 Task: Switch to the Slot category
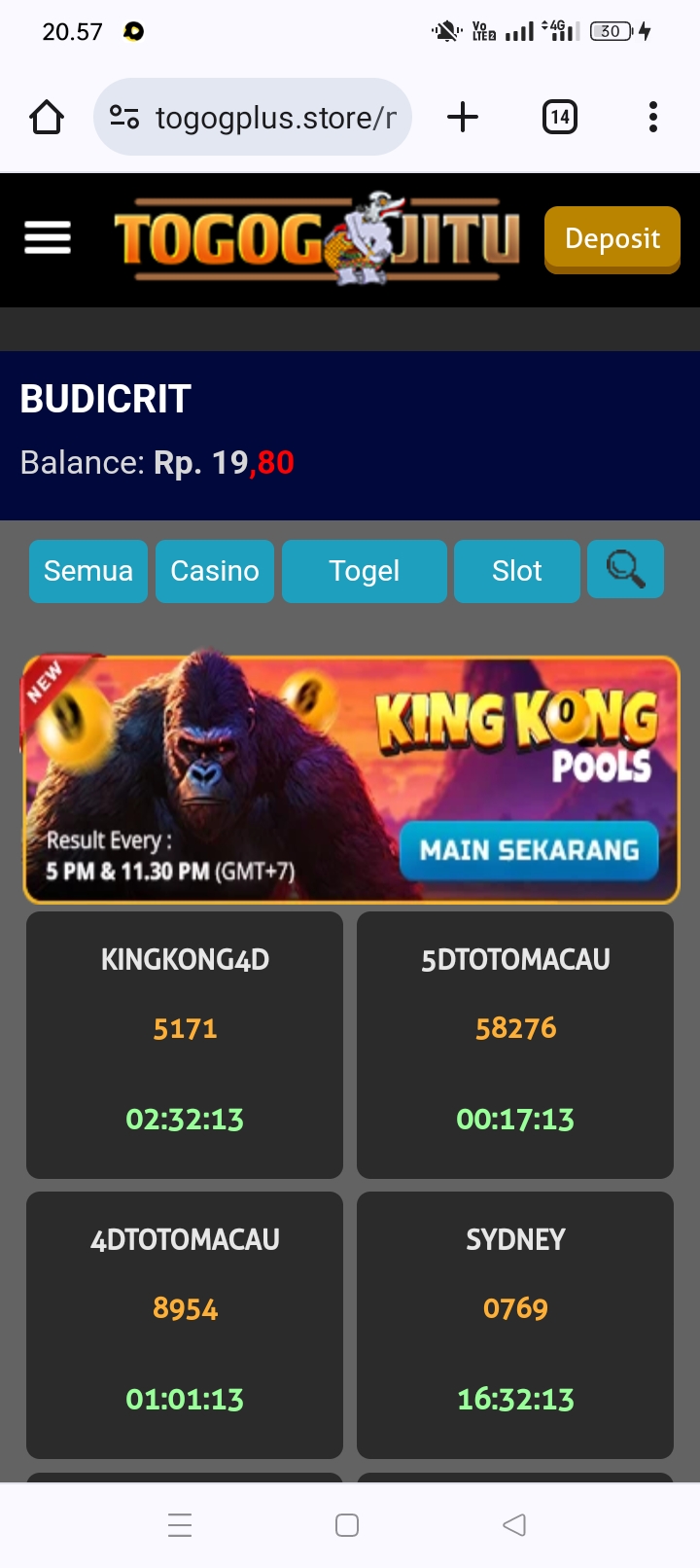(x=516, y=571)
